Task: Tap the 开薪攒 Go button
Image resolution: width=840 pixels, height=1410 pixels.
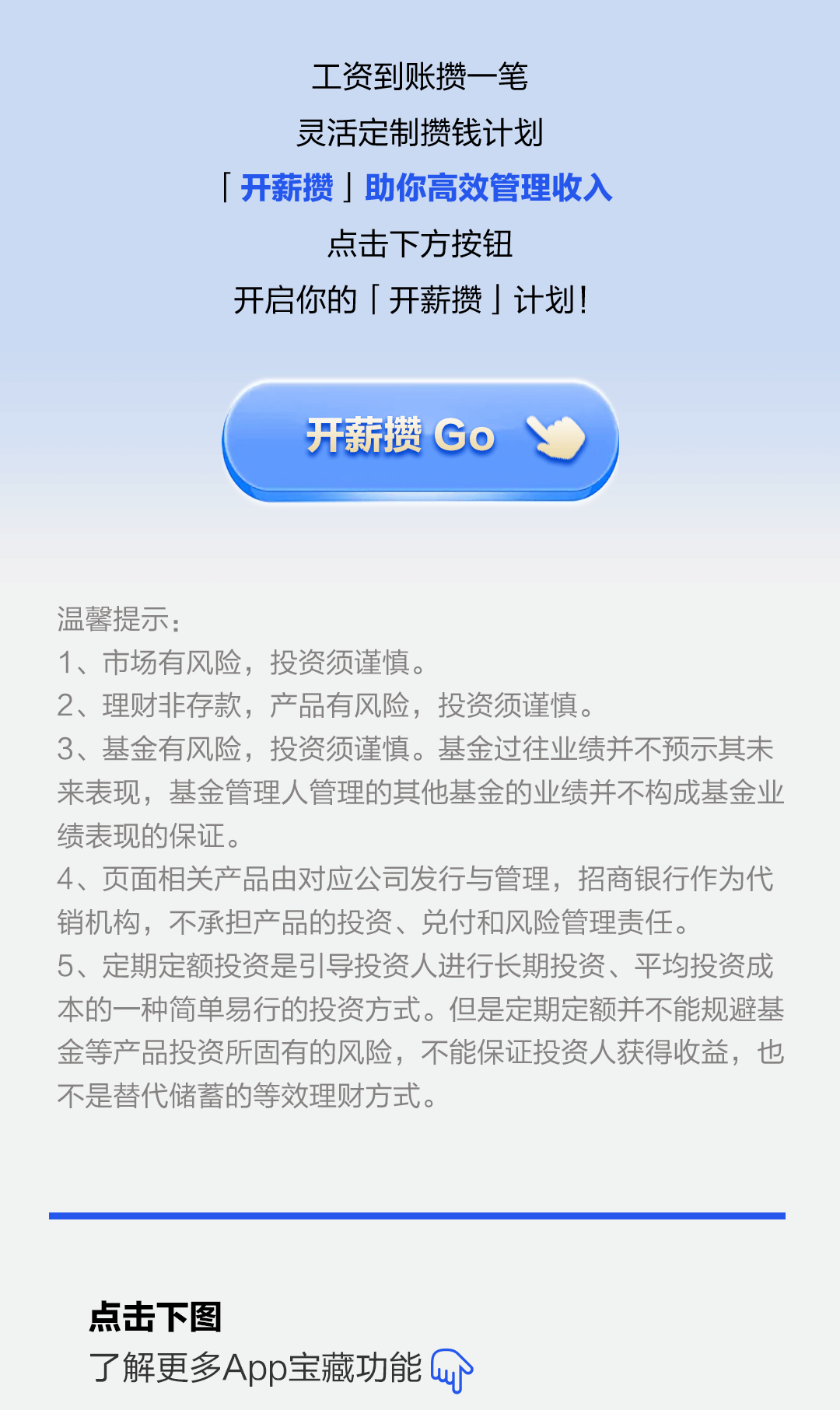Action: [420, 439]
